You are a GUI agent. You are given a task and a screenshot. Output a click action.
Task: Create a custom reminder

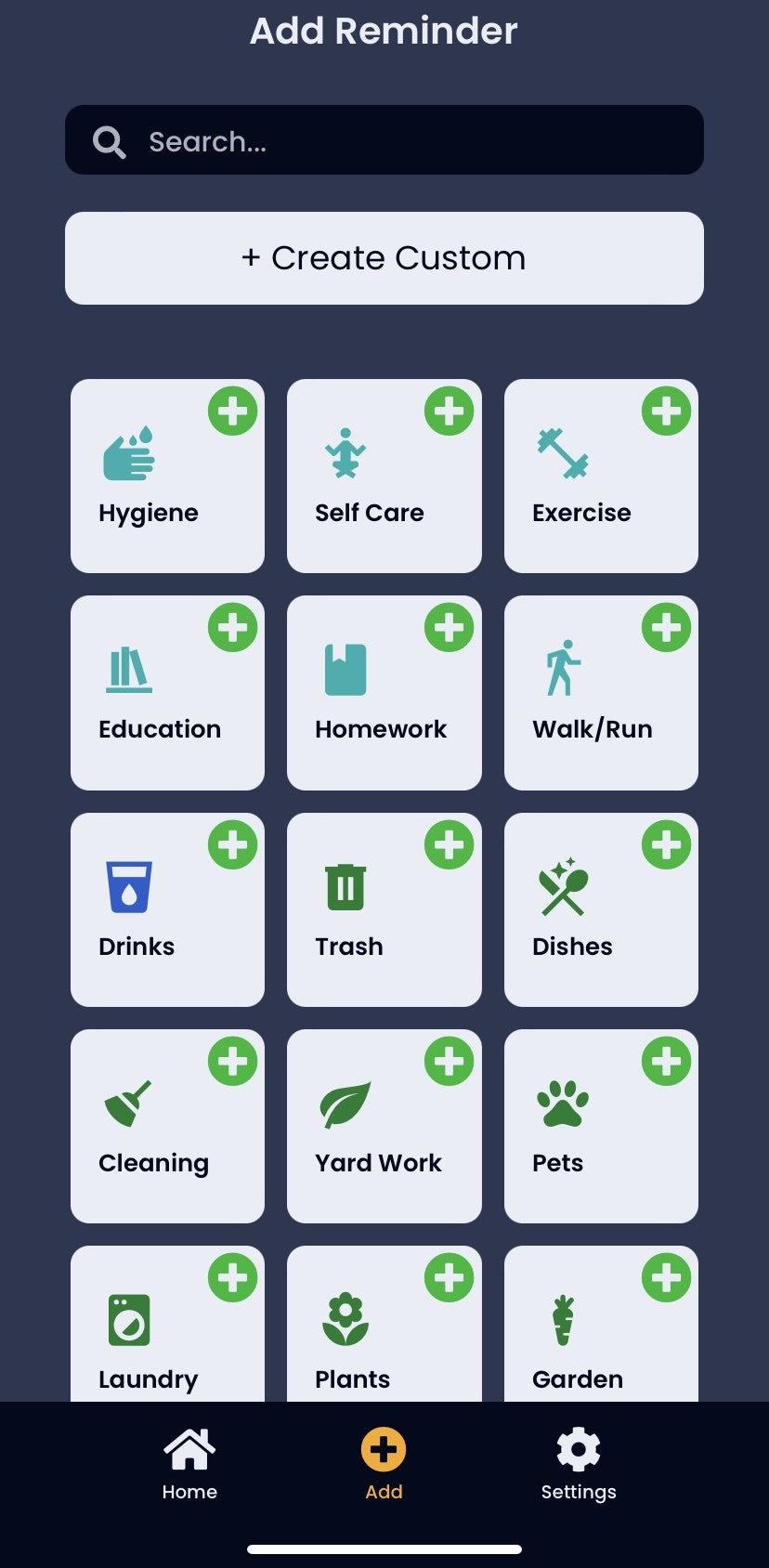(384, 258)
